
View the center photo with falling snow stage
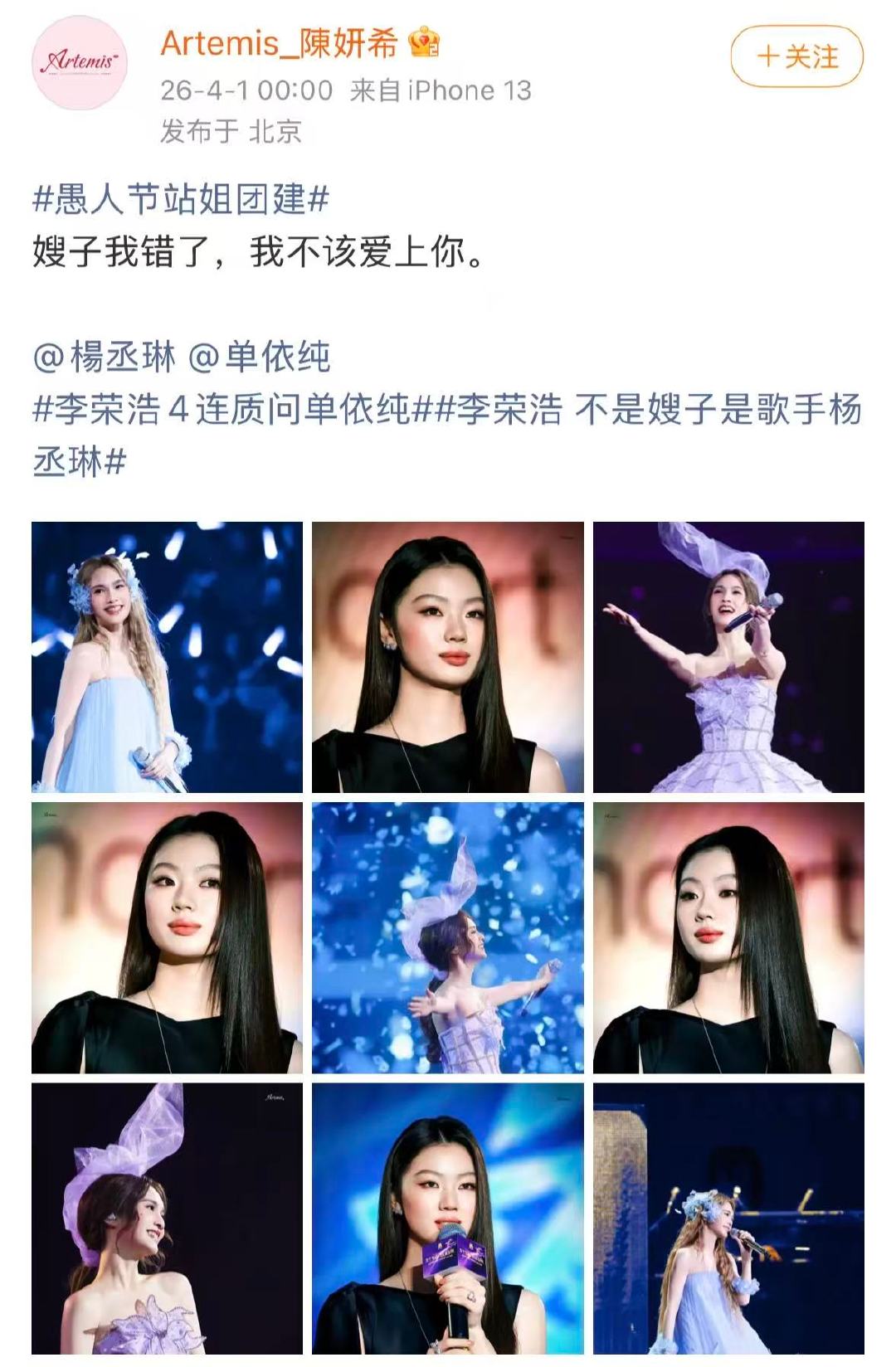coord(448,937)
